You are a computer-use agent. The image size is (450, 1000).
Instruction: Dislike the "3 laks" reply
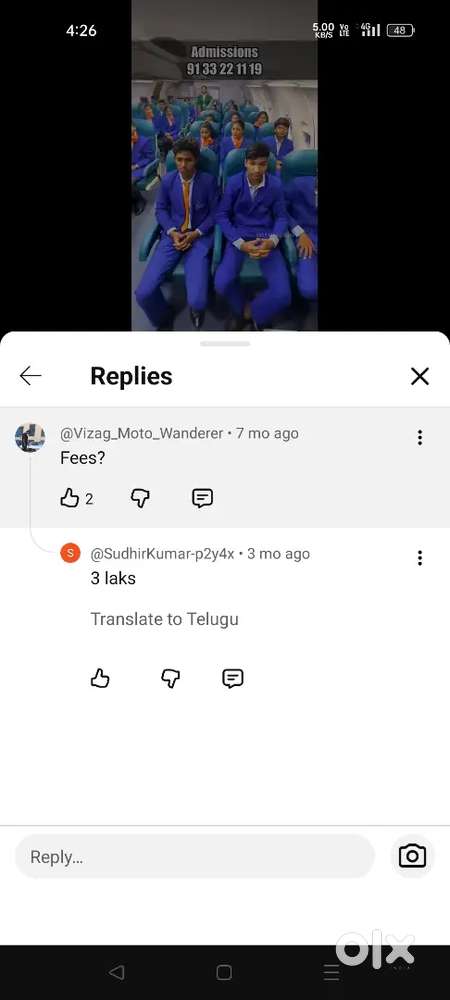coord(170,679)
